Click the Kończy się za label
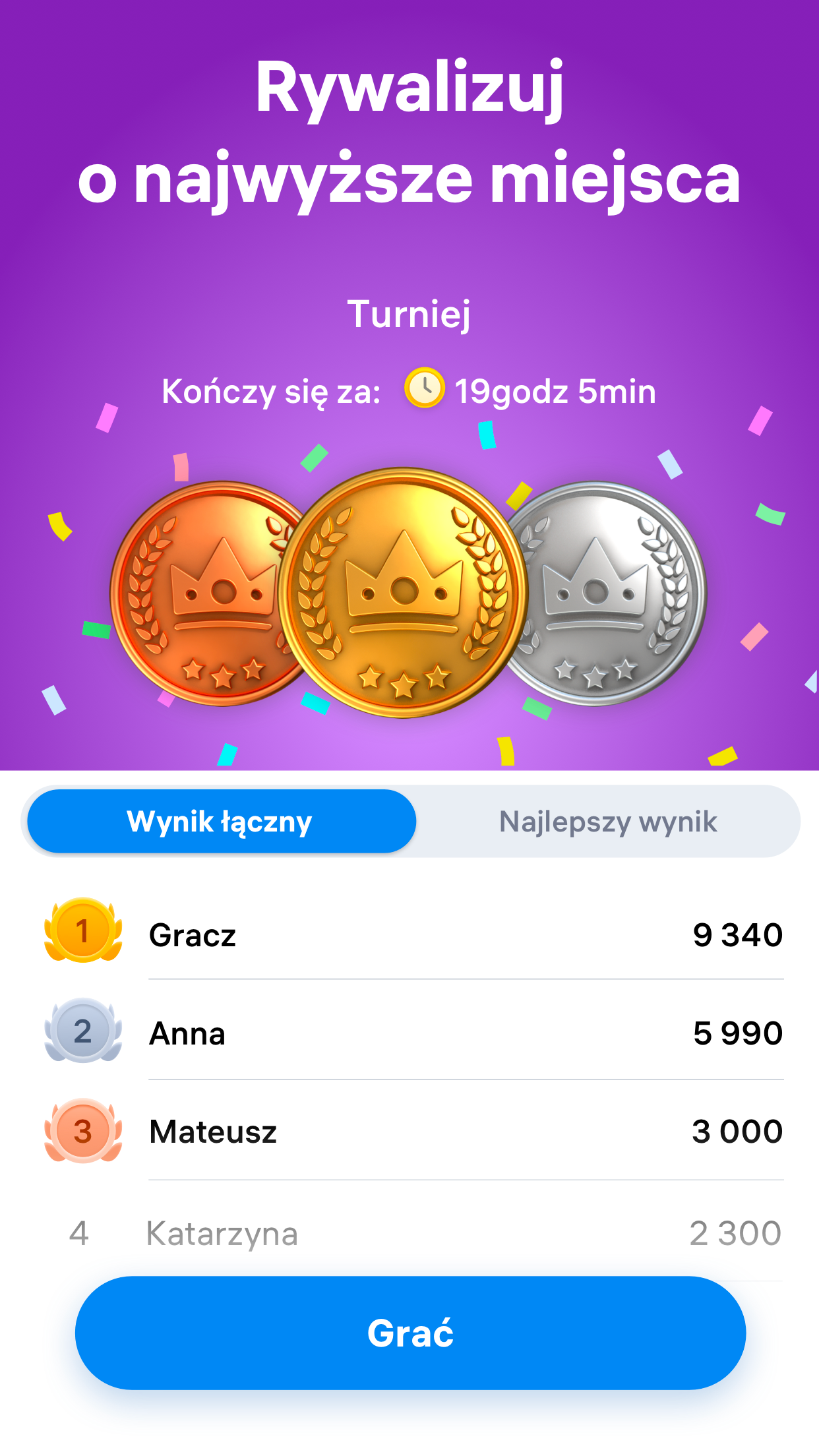The width and height of the screenshot is (819, 1456). click(x=270, y=390)
